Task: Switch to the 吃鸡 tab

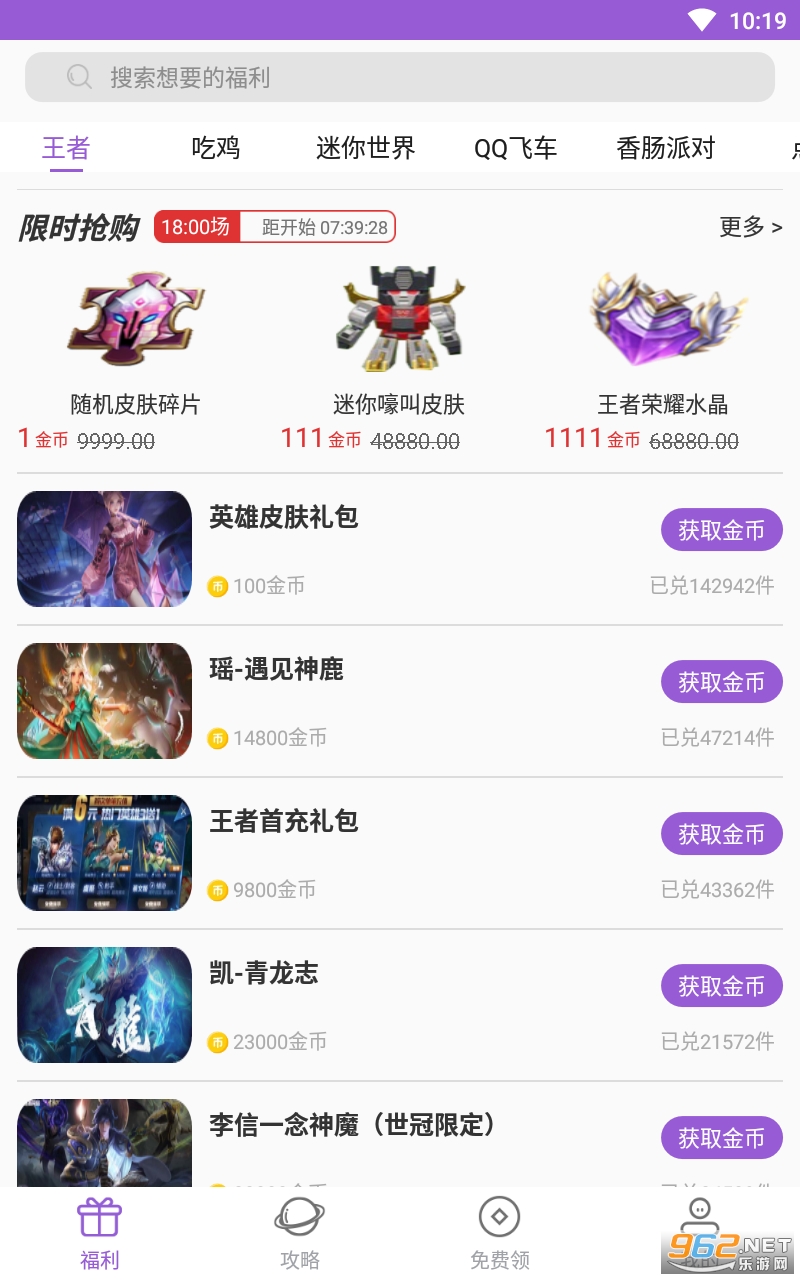Action: pos(216,148)
